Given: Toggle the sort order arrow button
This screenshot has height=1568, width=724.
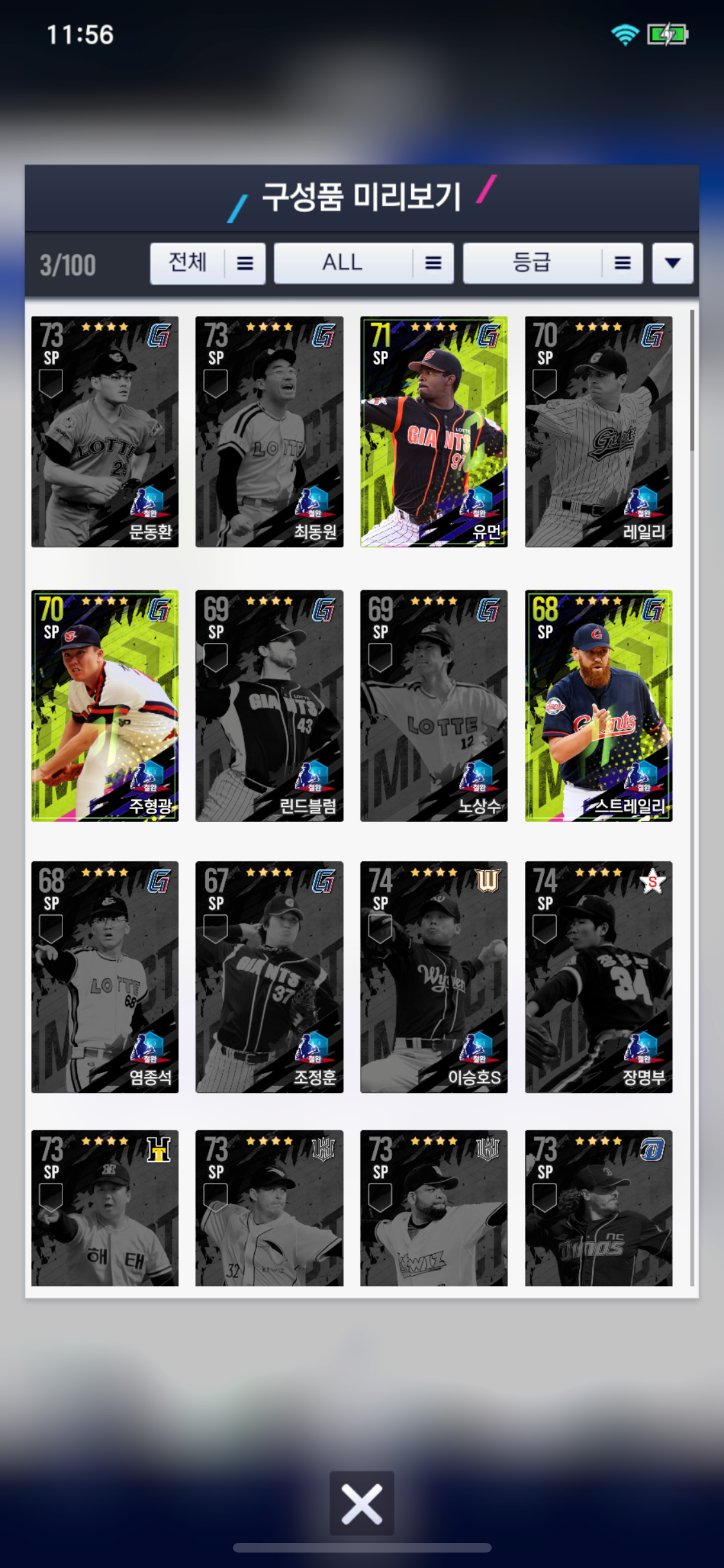Looking at the screenshot, I should pos(673,263).
